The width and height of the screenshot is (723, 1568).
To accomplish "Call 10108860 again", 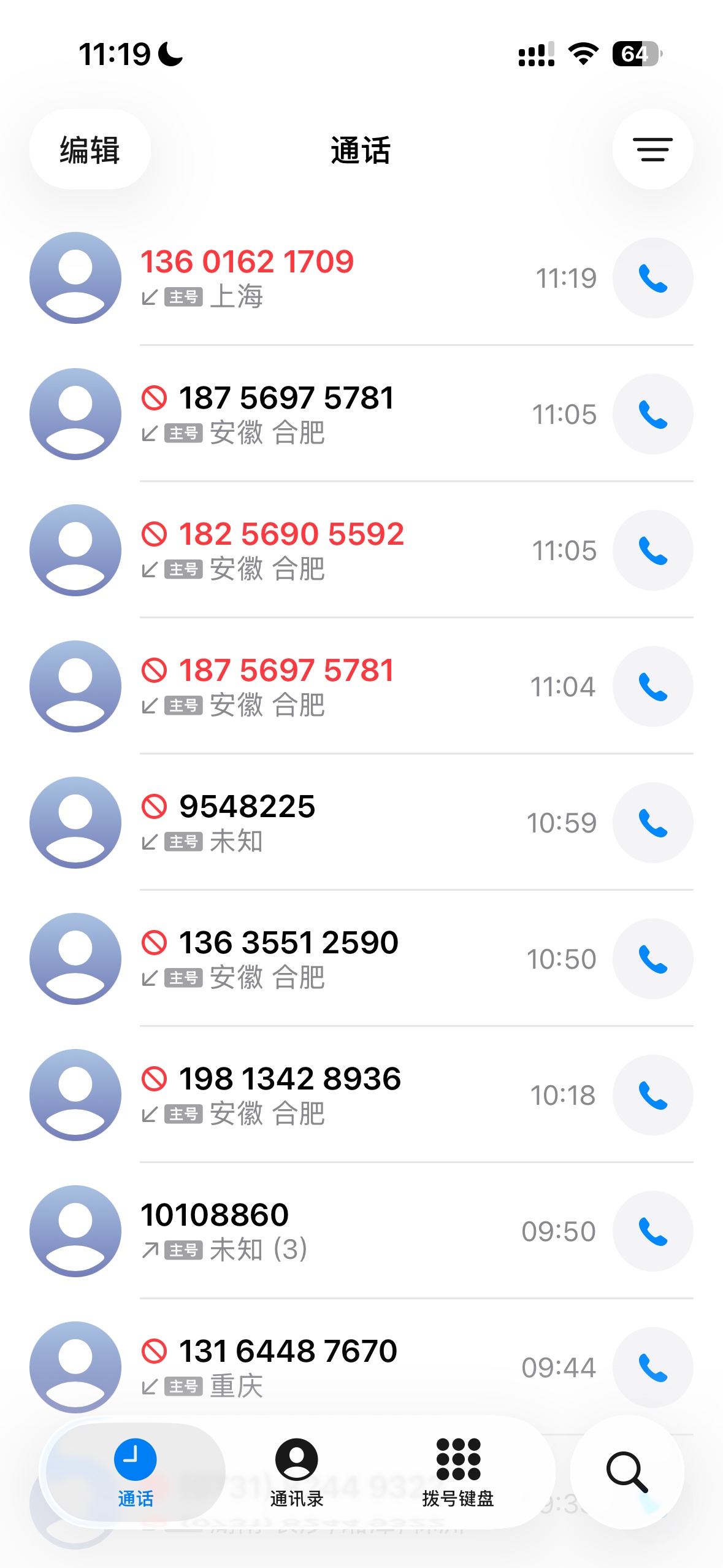I will (x=652, y=1231).
